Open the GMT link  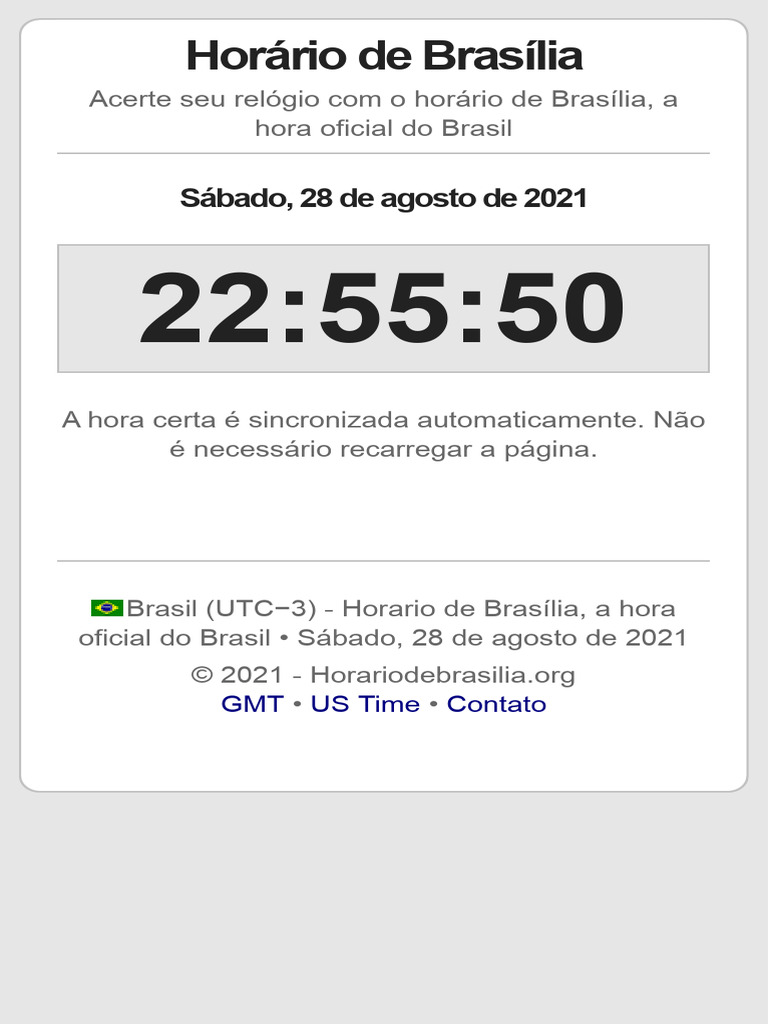pyautogui.click(x=252, y=704)
